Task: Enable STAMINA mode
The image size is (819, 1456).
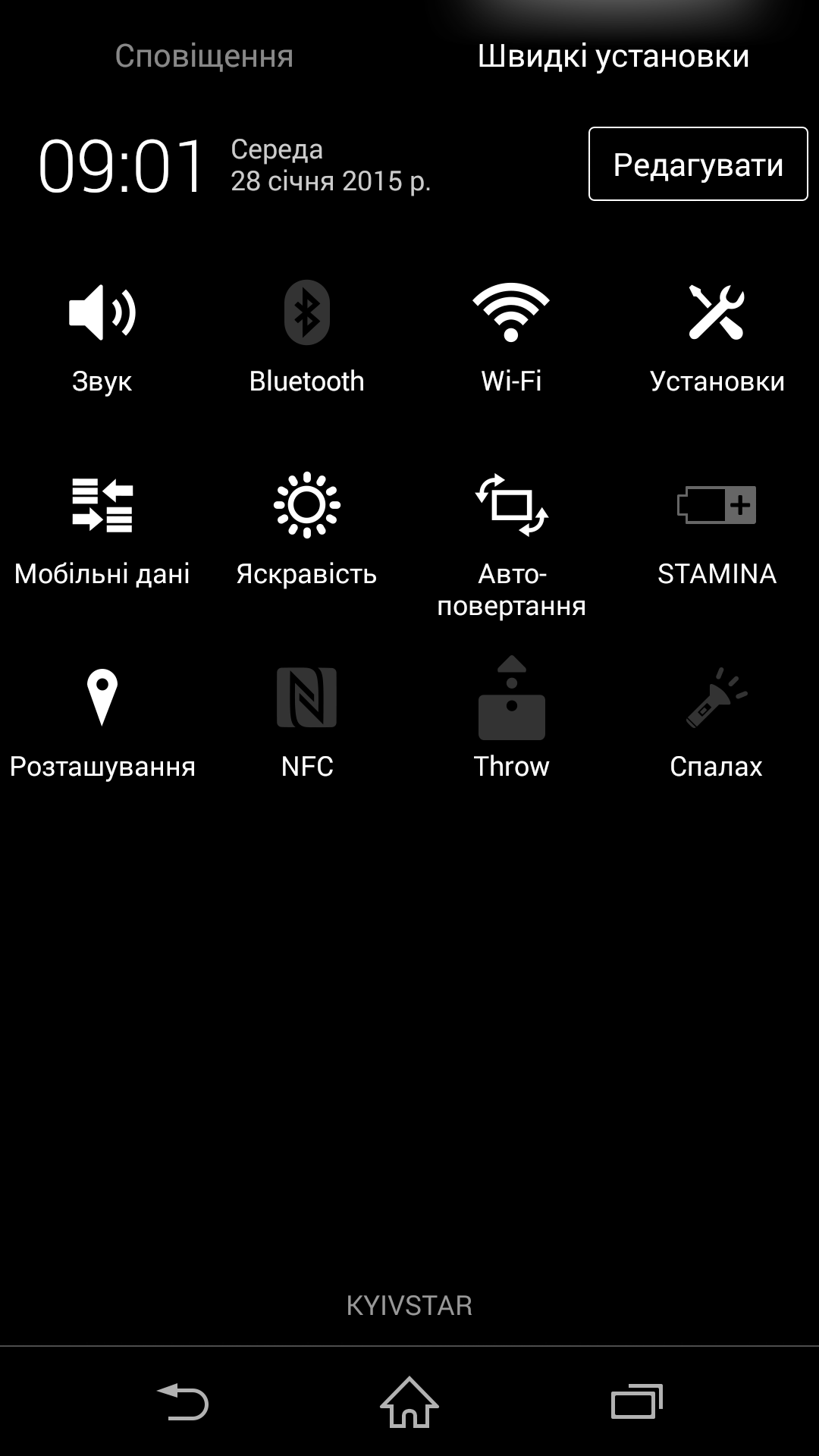Action: coord(717,532)
